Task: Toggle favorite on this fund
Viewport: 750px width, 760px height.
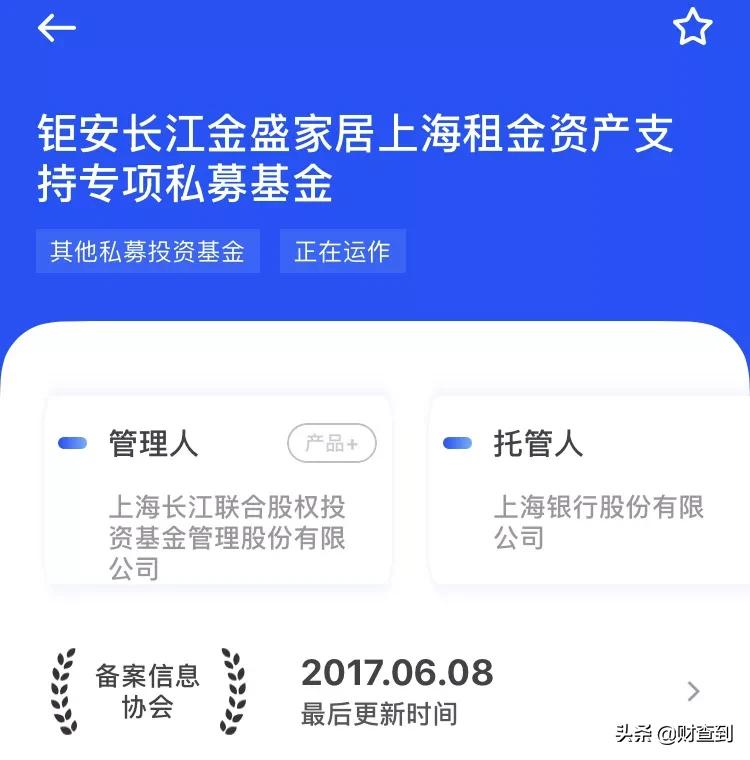Action: point(692,28)
